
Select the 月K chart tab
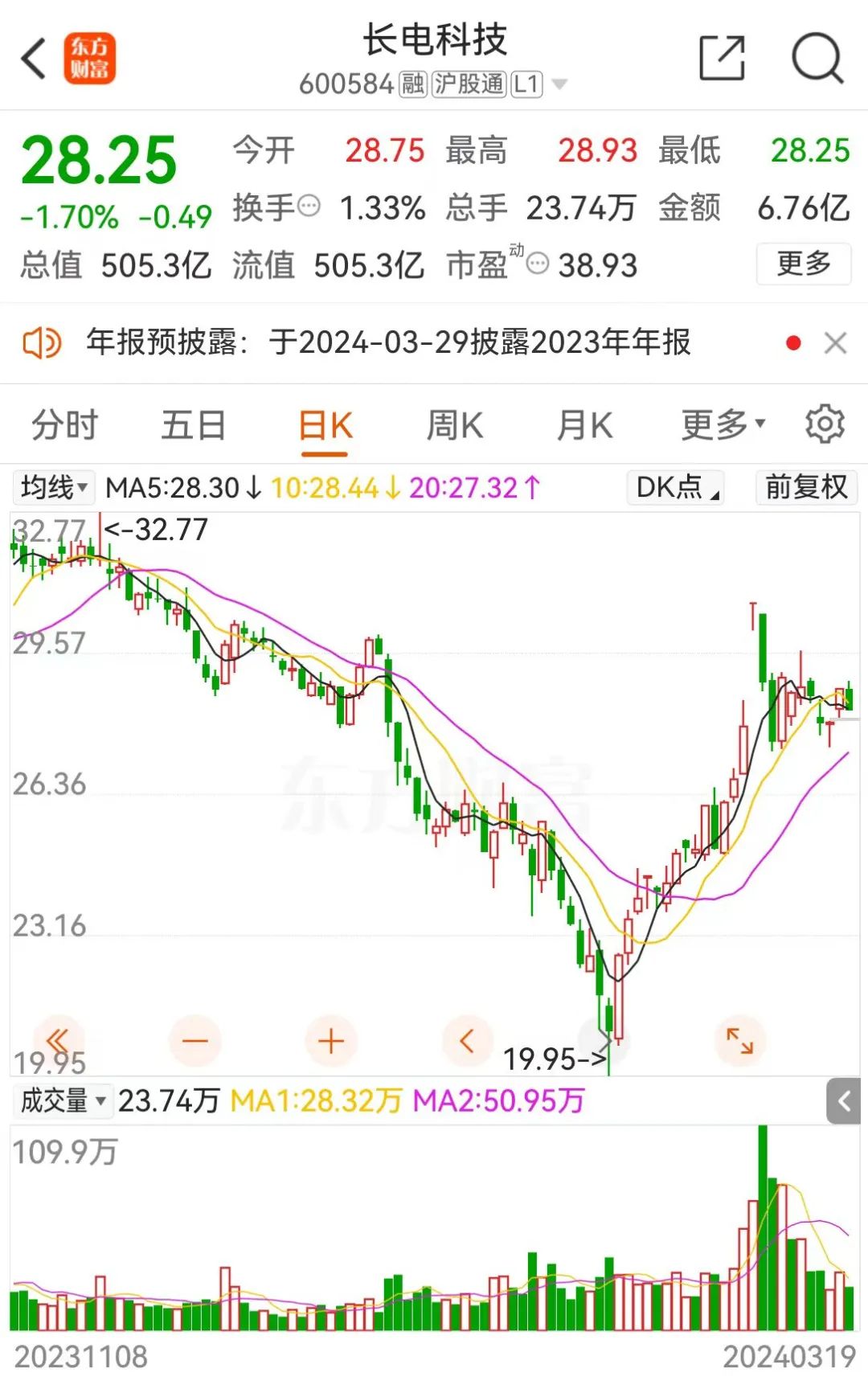tap(584, 424)
